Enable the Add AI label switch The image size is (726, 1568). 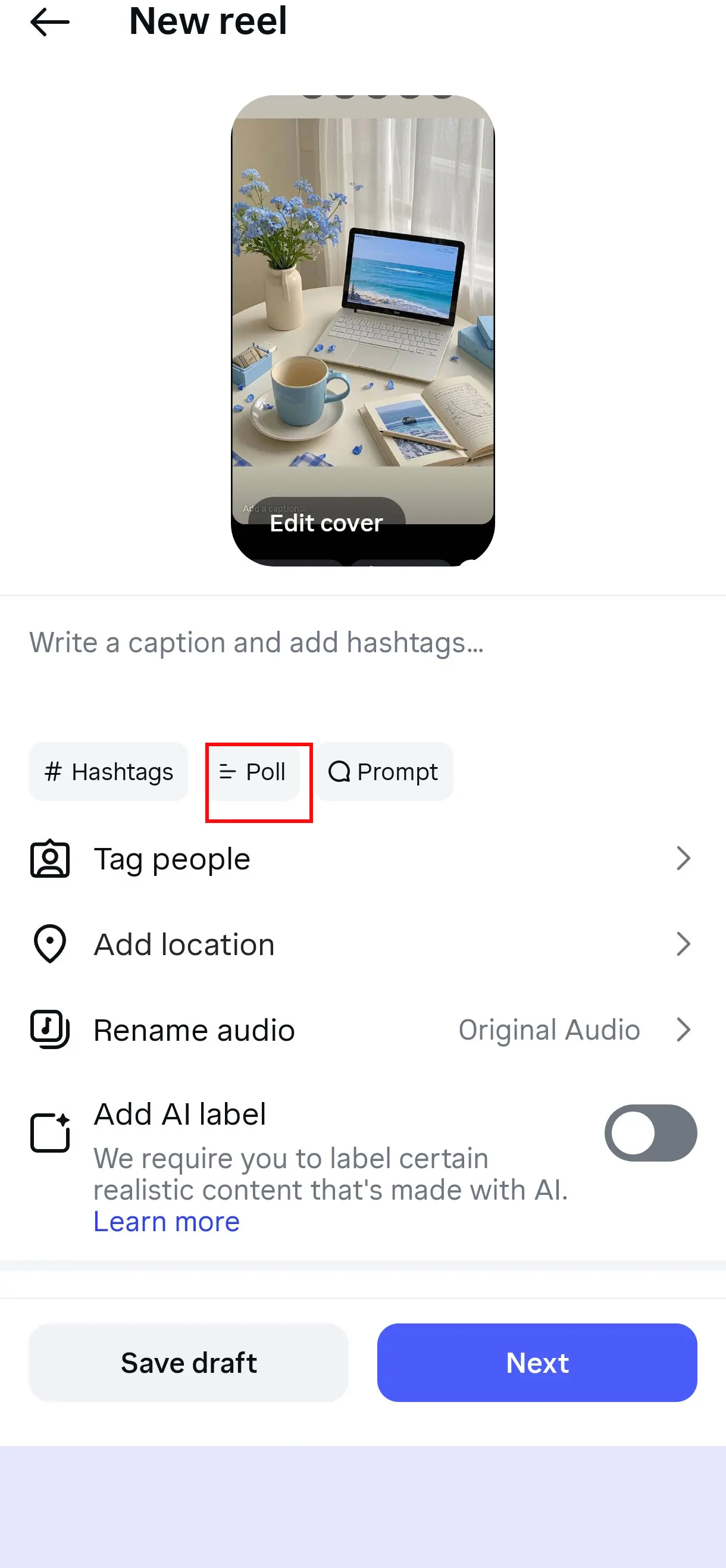coord(650,1133)
